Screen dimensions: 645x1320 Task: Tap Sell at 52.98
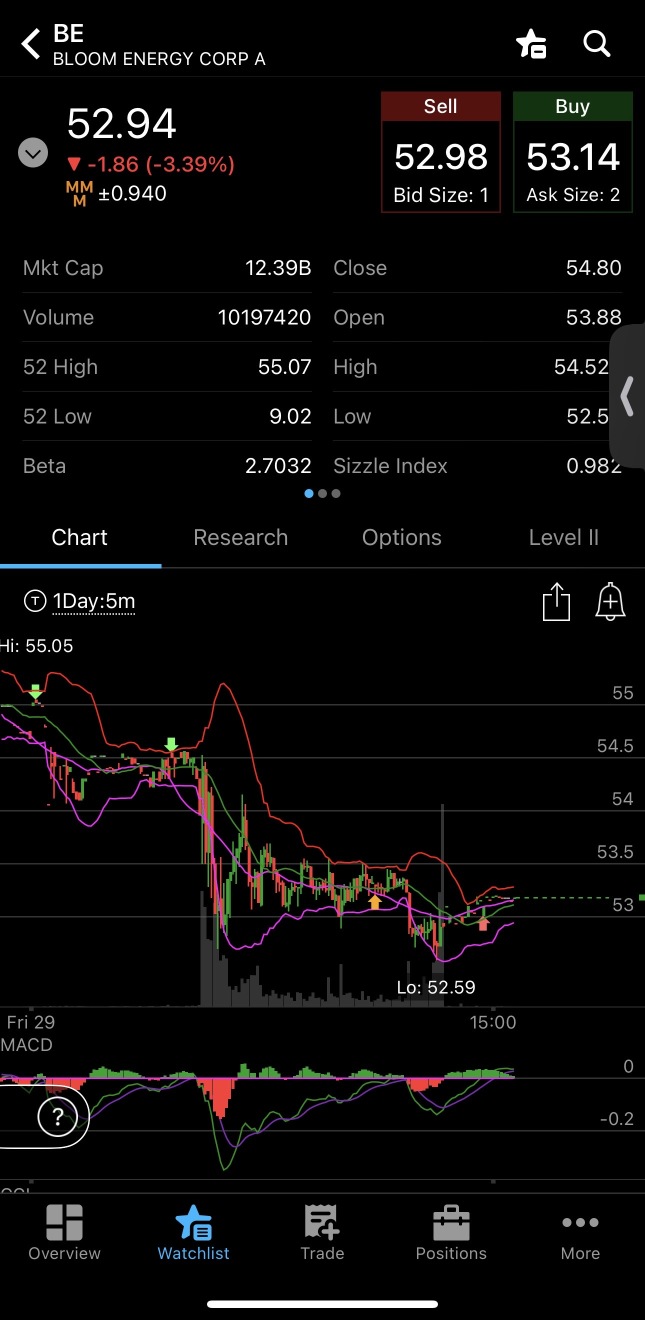pos(441,152)
